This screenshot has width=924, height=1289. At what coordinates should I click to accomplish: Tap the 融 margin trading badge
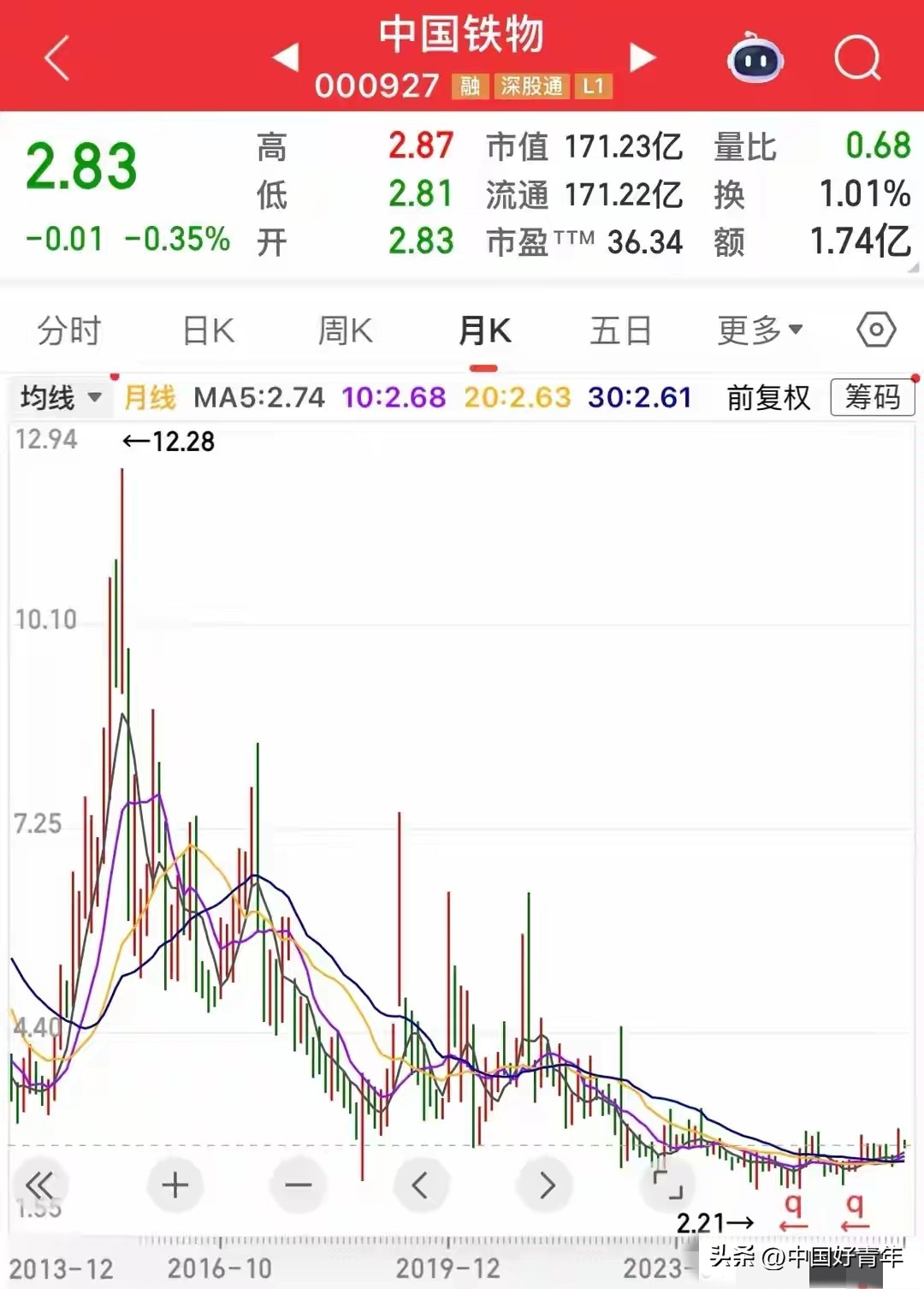click(469, 86)
